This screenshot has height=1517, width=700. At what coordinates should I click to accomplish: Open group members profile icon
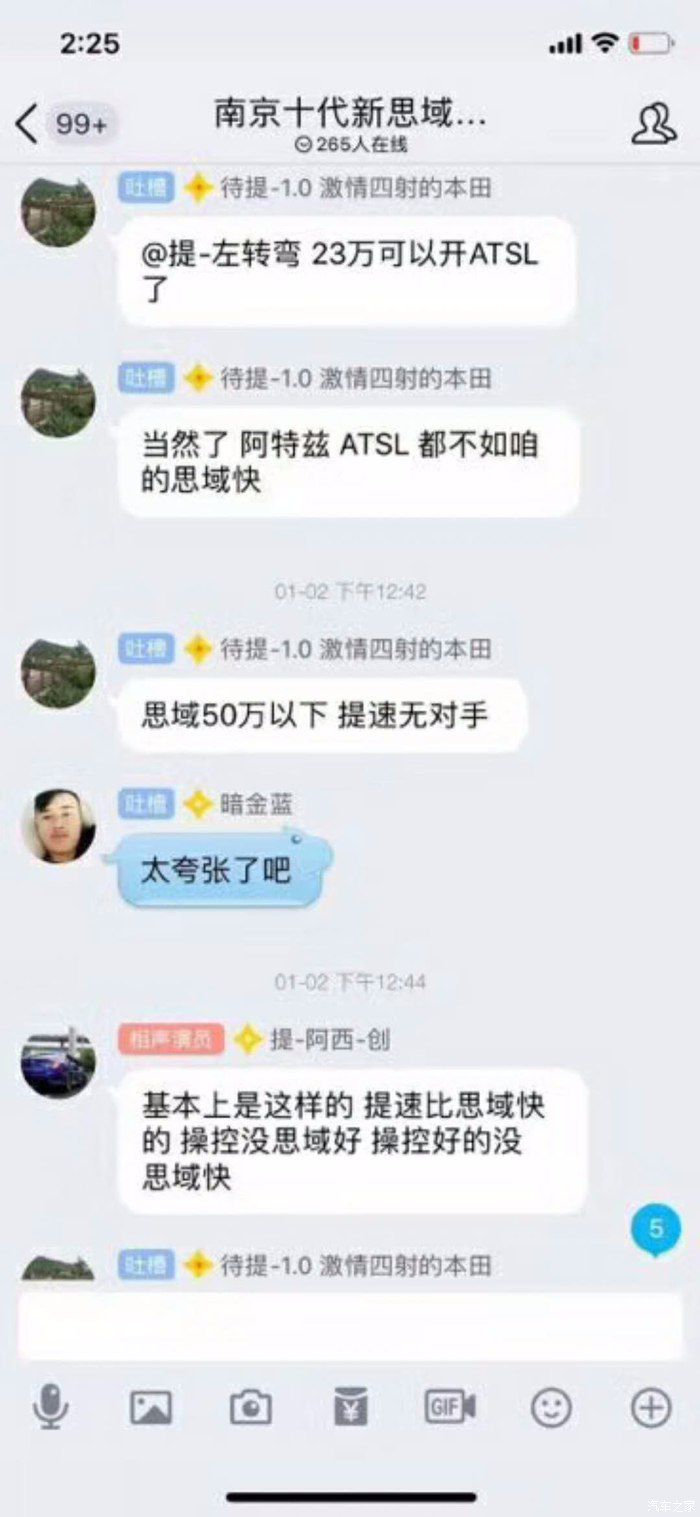point(653,124)
